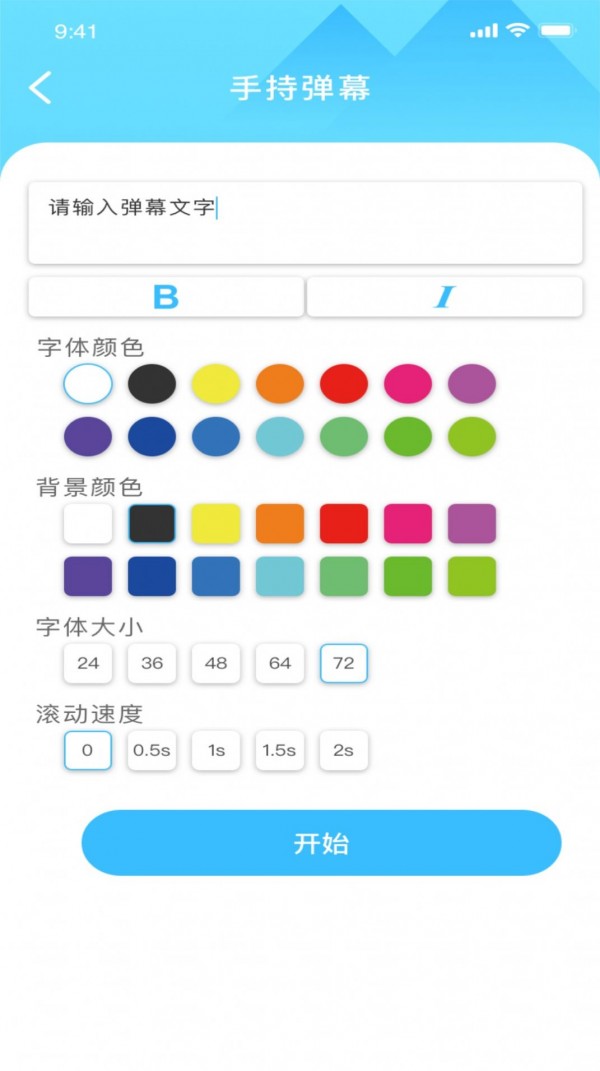Choose the orange background color square
This screenshot has width=600, height=1071.
[x=280, y=524]
